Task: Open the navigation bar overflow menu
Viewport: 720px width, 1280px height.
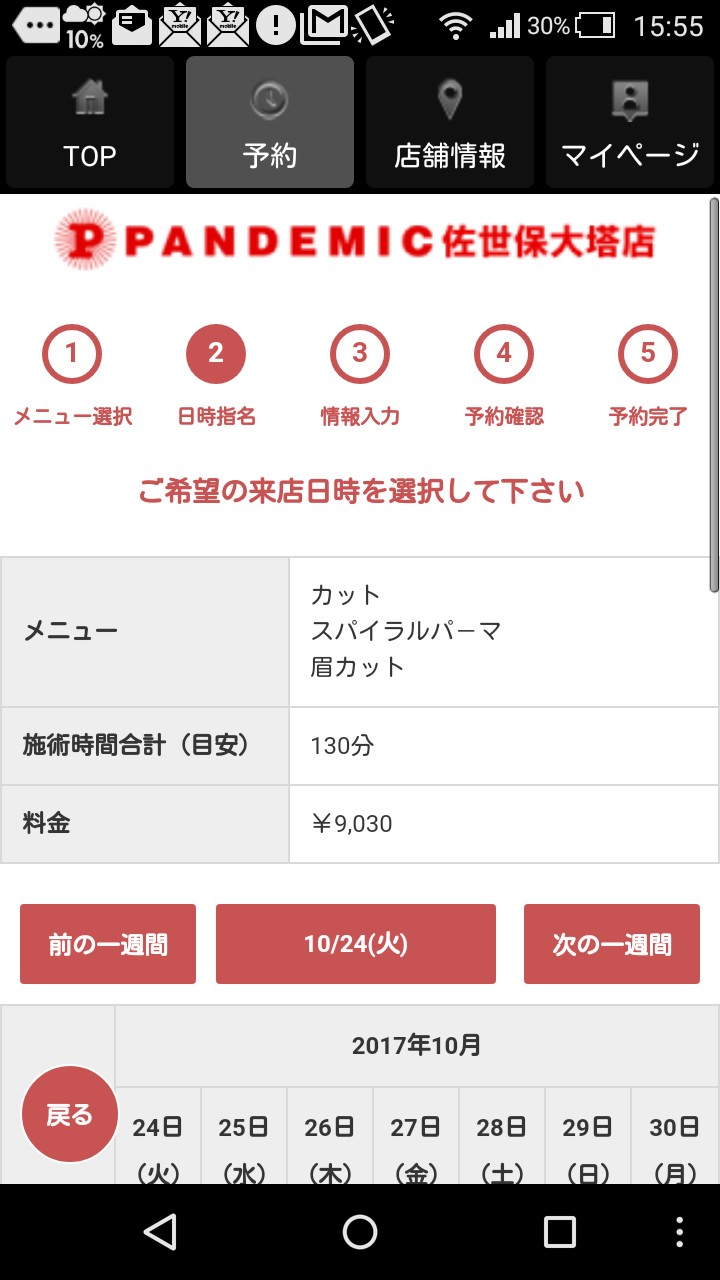Action: (680, 1232)
